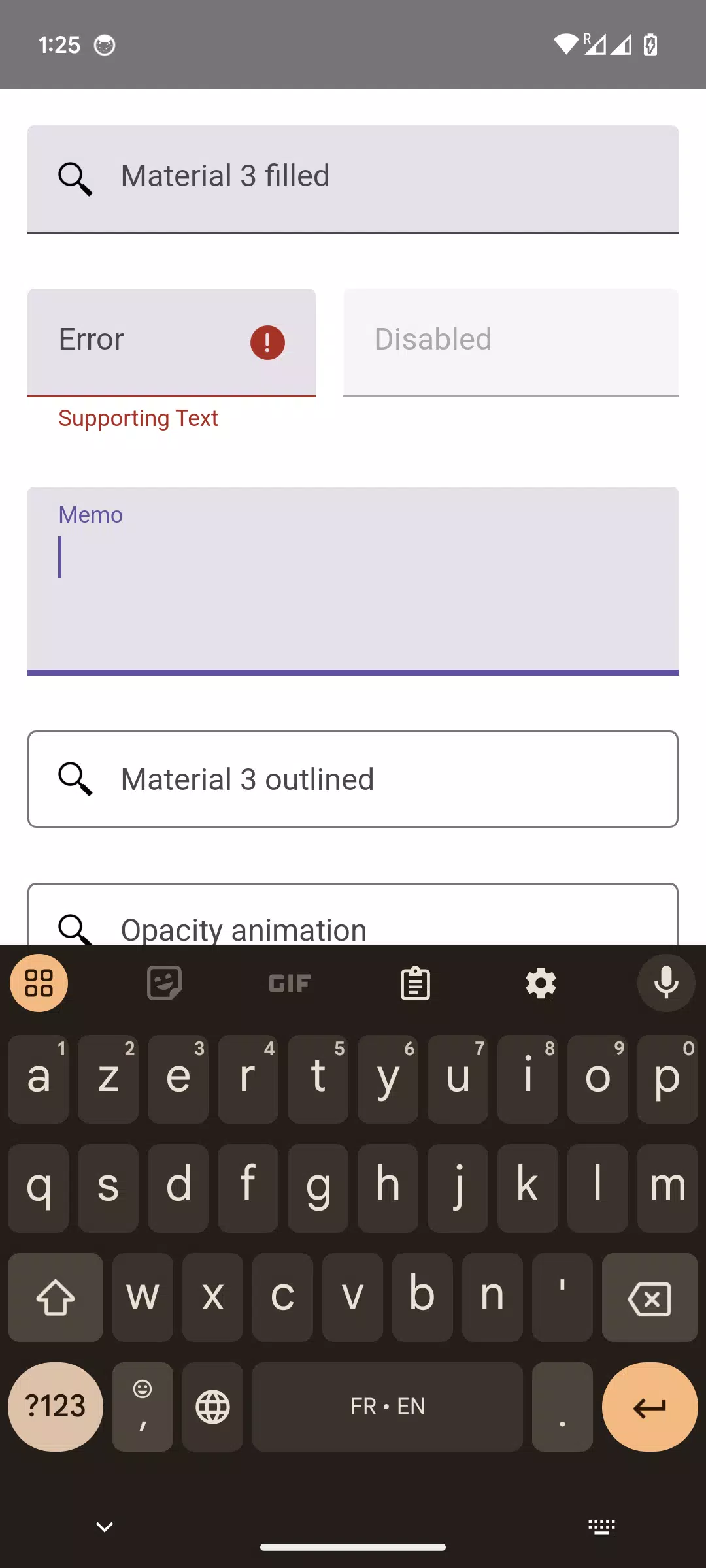Hide the keyboard with down chevron
This screenshot has width=706, height=1568.
(x=105, y=1527)
